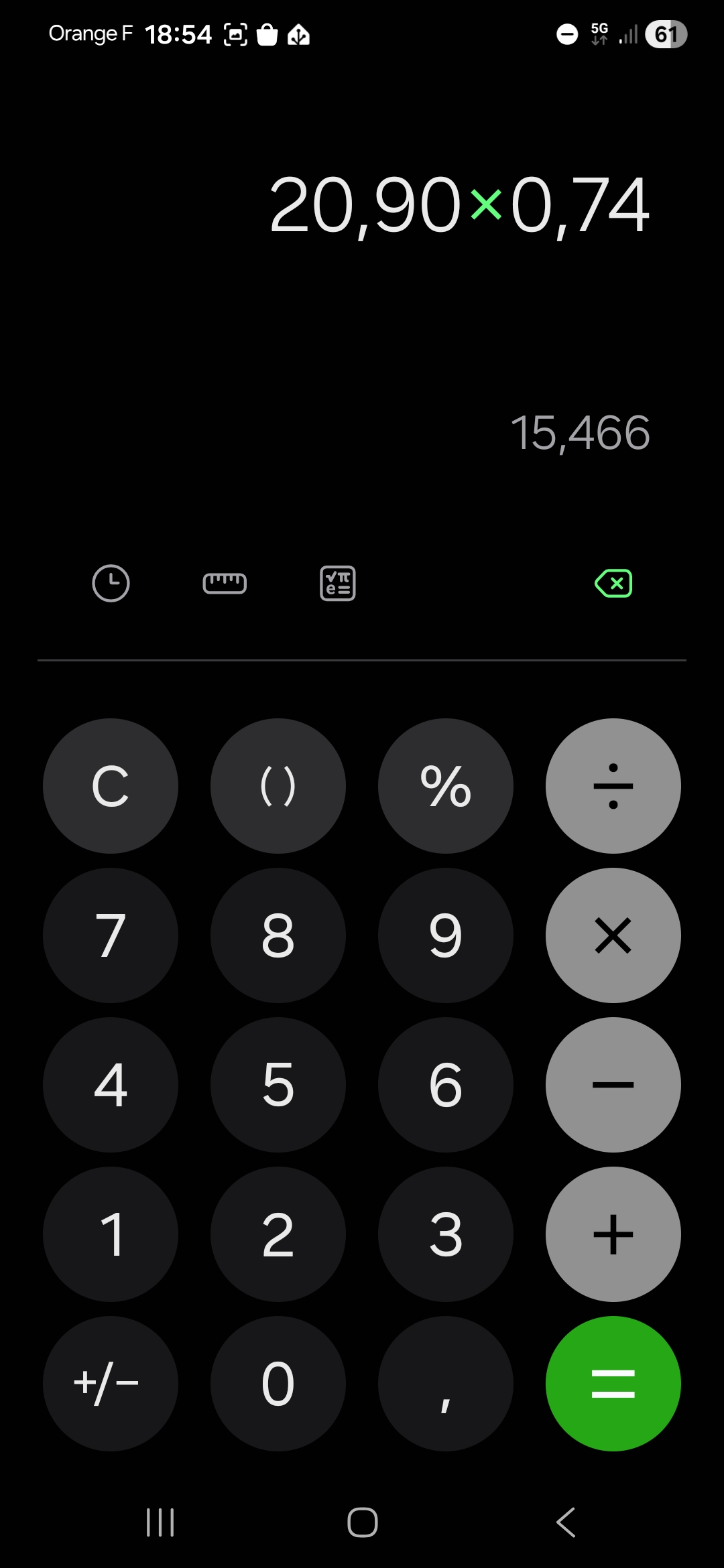Go back using the navigation bar arrow
This screenshot has width=724, height=1568.
pyautogui.click(x=566, y=1522)
